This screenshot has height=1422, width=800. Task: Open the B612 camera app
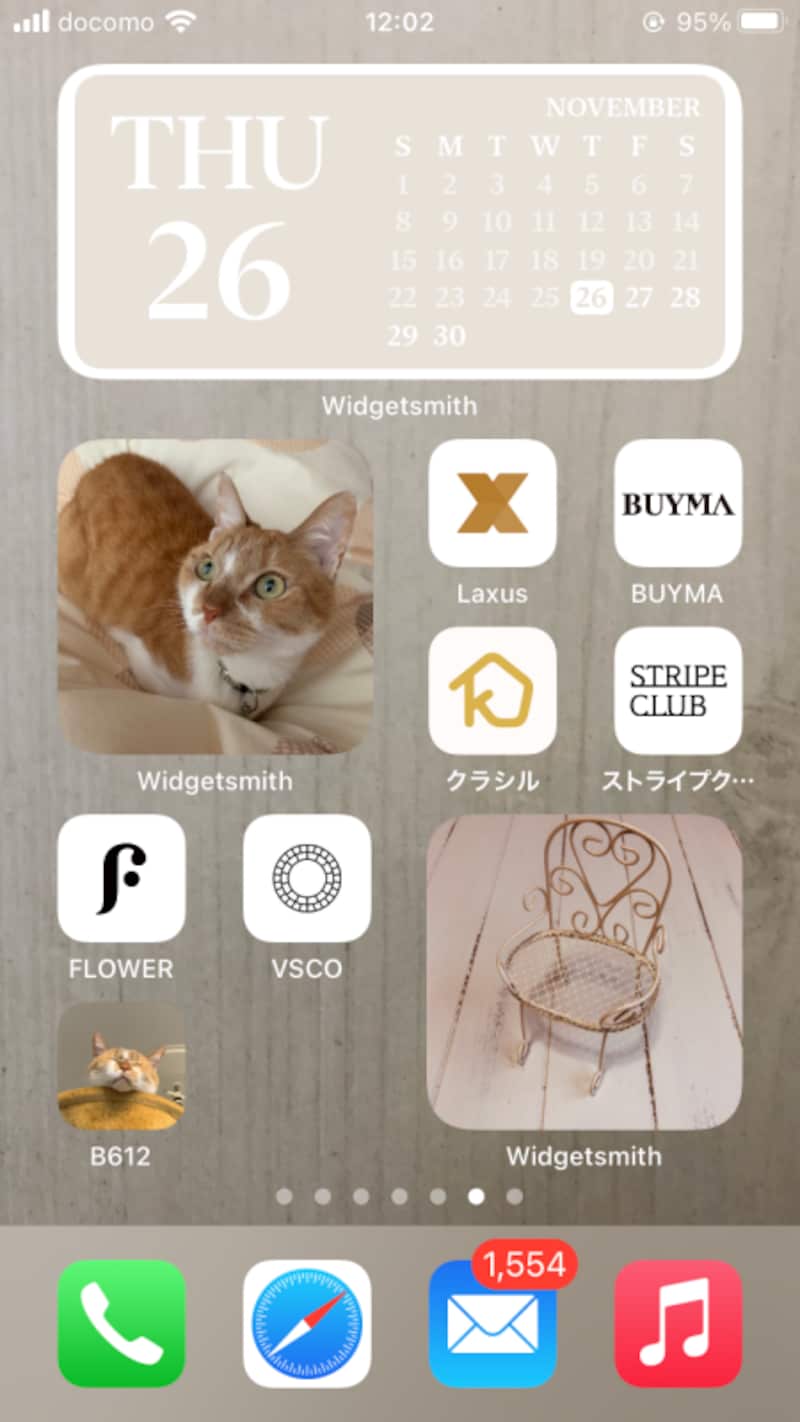coord(122,1065)
